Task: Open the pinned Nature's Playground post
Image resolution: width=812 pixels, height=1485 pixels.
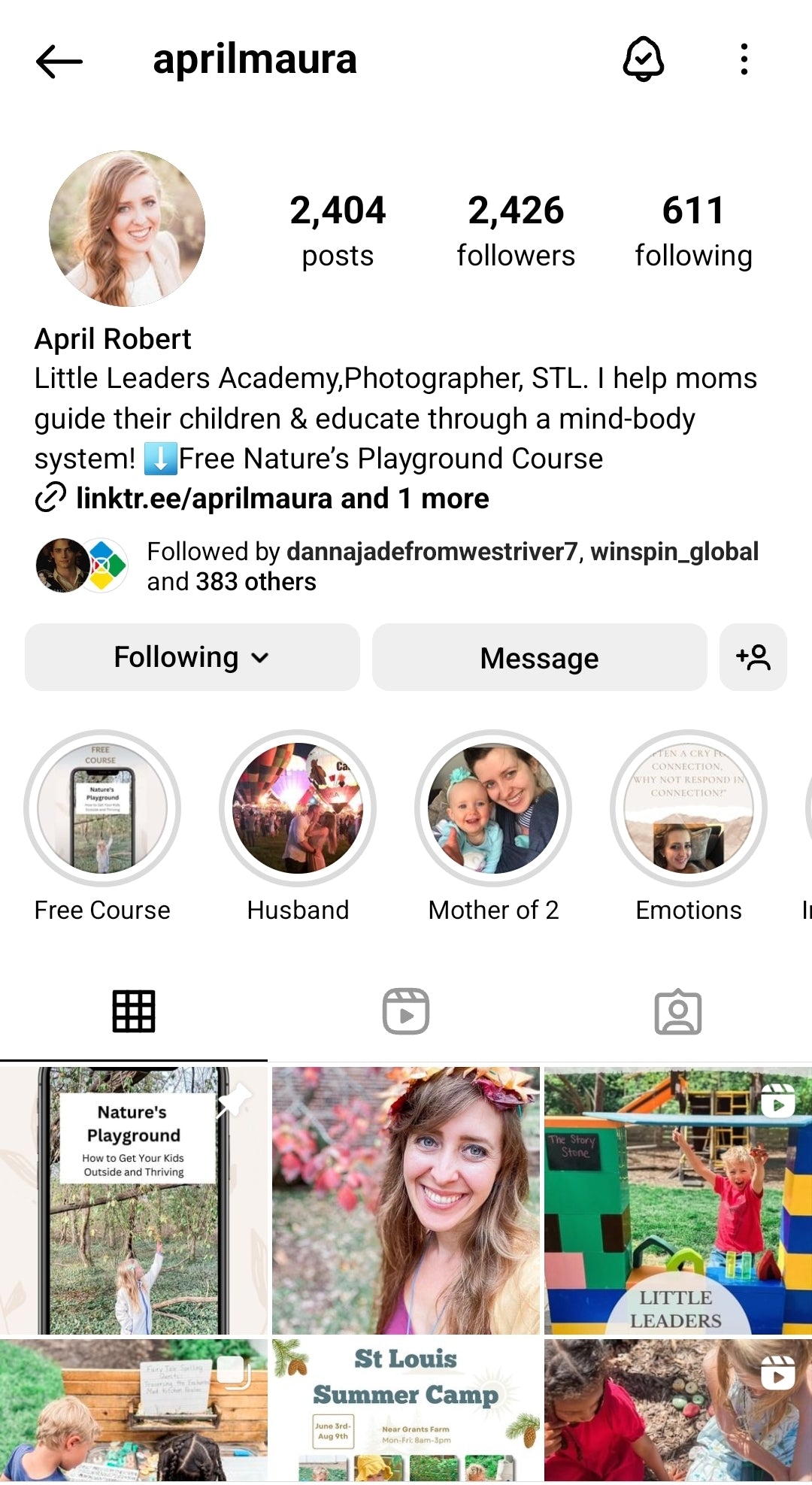Action: coord(134,1200)
